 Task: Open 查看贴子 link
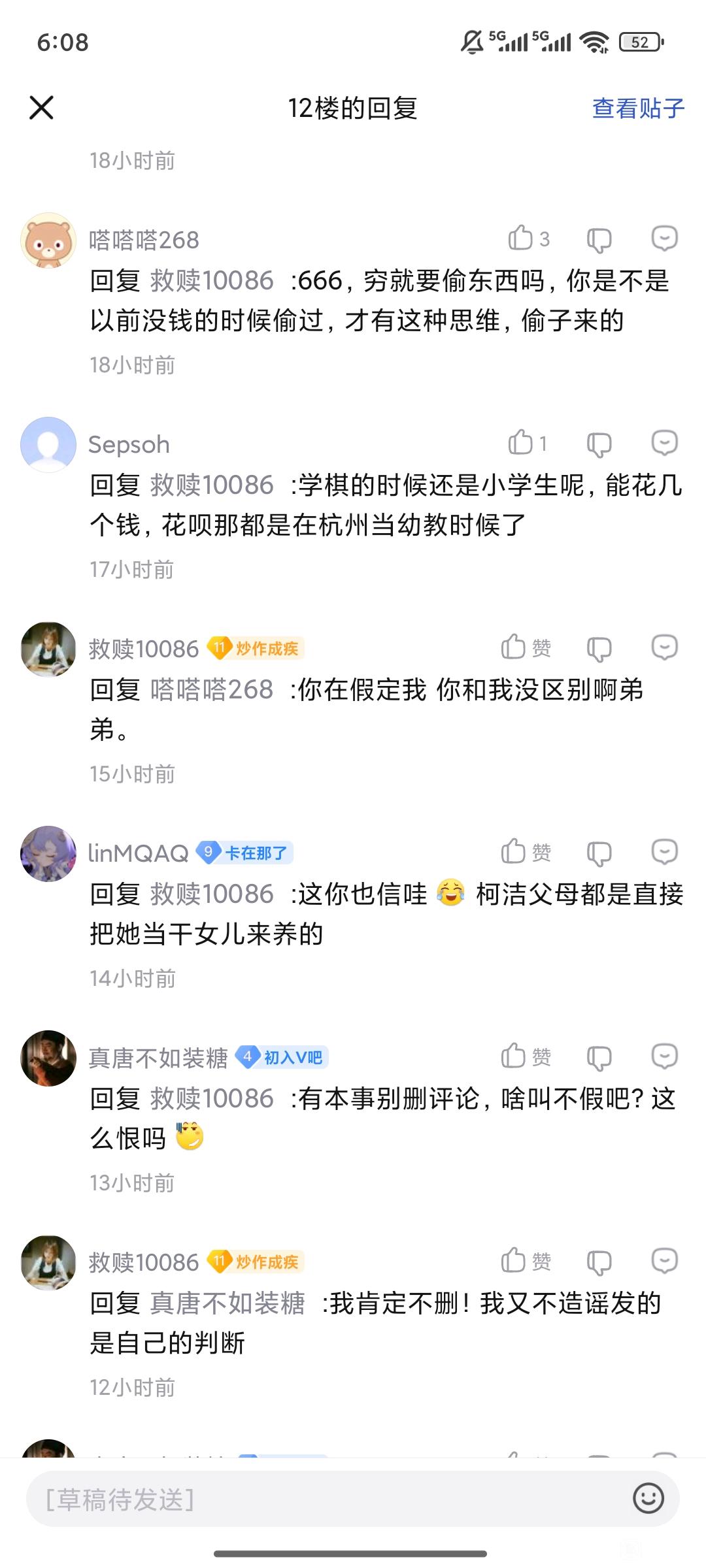pyautogui.click(x=637, y=108)
